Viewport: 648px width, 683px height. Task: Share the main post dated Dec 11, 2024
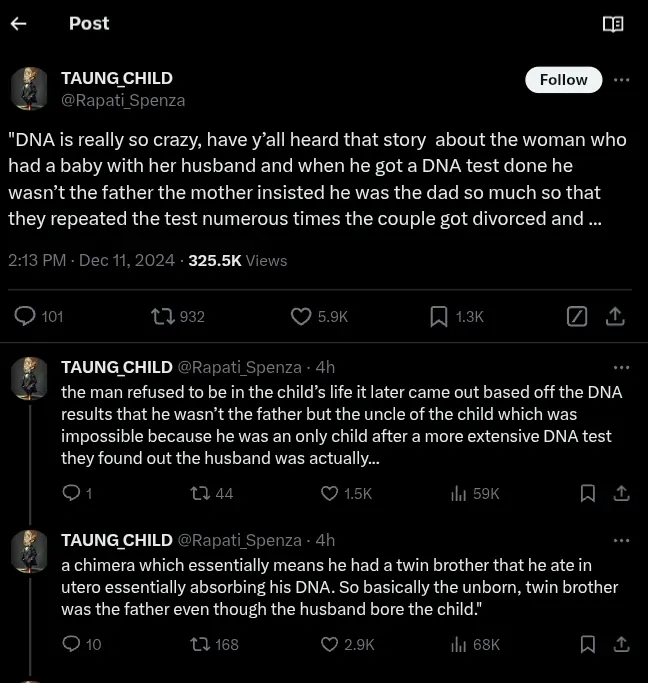tap(616, 316)
